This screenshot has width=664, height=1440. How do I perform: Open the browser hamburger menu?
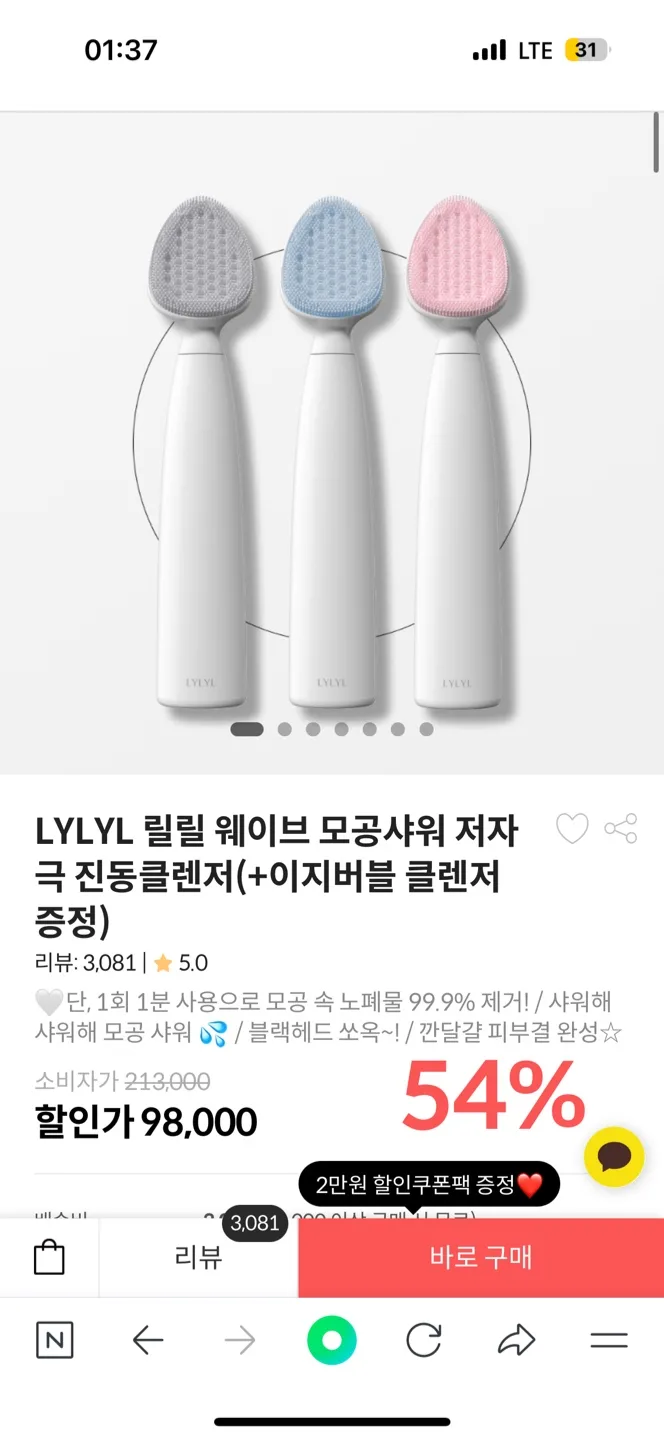click(608, 1340)
